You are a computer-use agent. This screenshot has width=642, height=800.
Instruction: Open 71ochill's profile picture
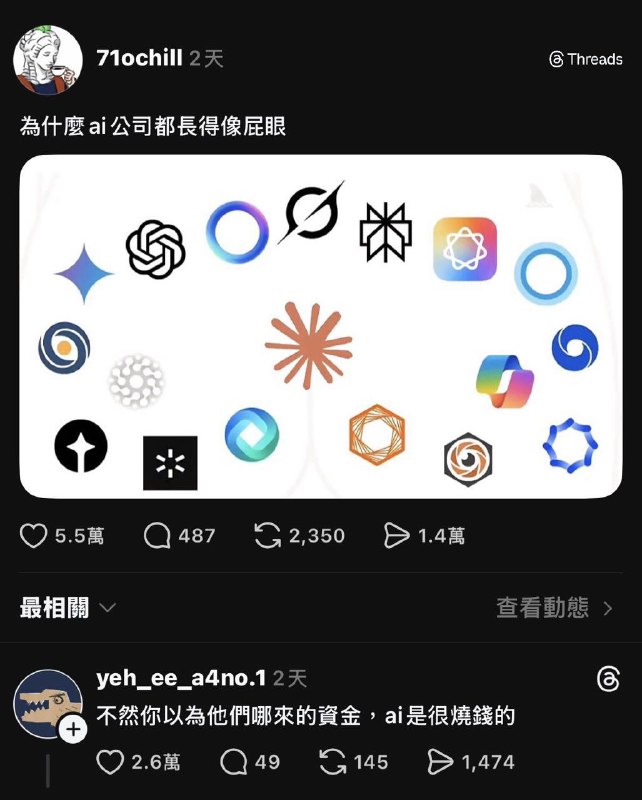coord(47,61)
